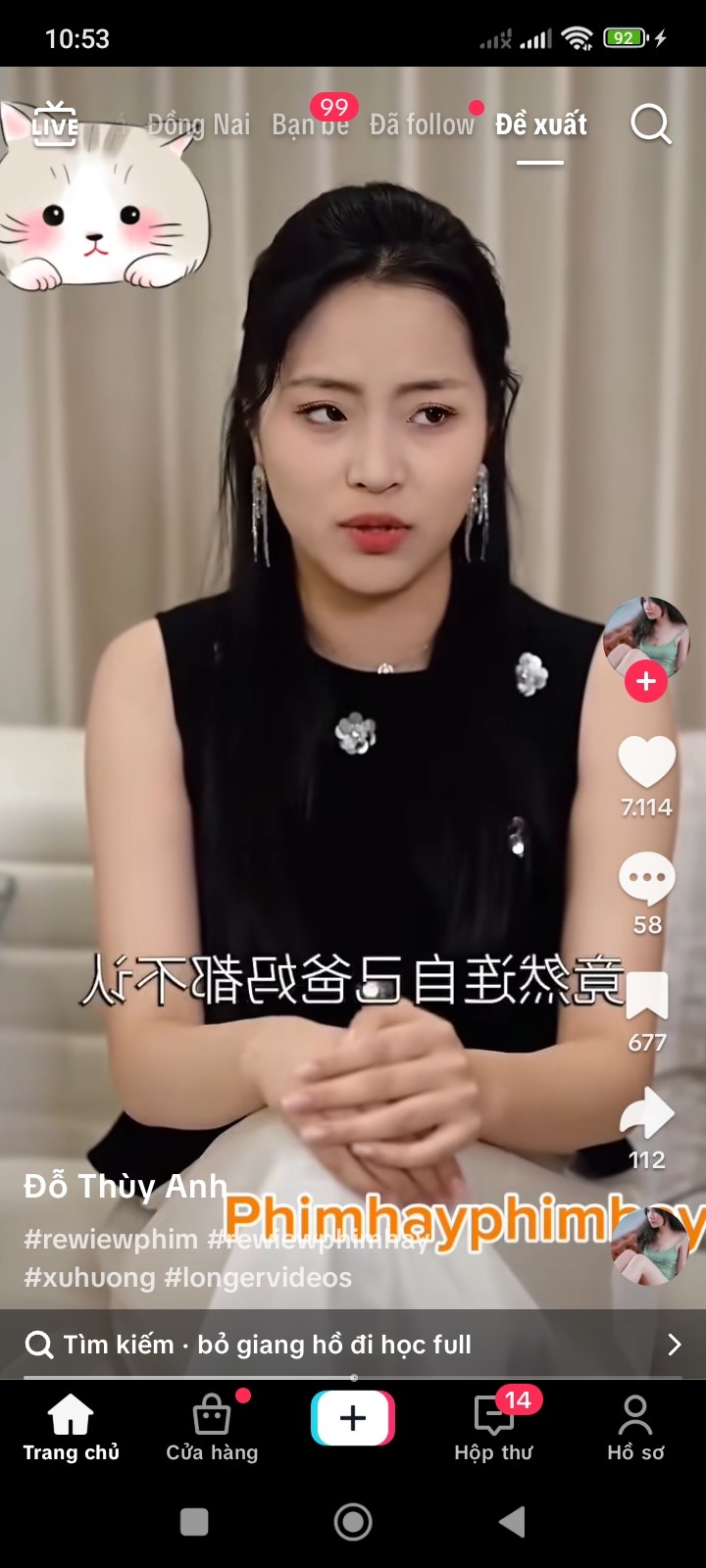Viewport: 706px width, 1568px height.
Task: Share this video
Action: tap(646, 1114)
